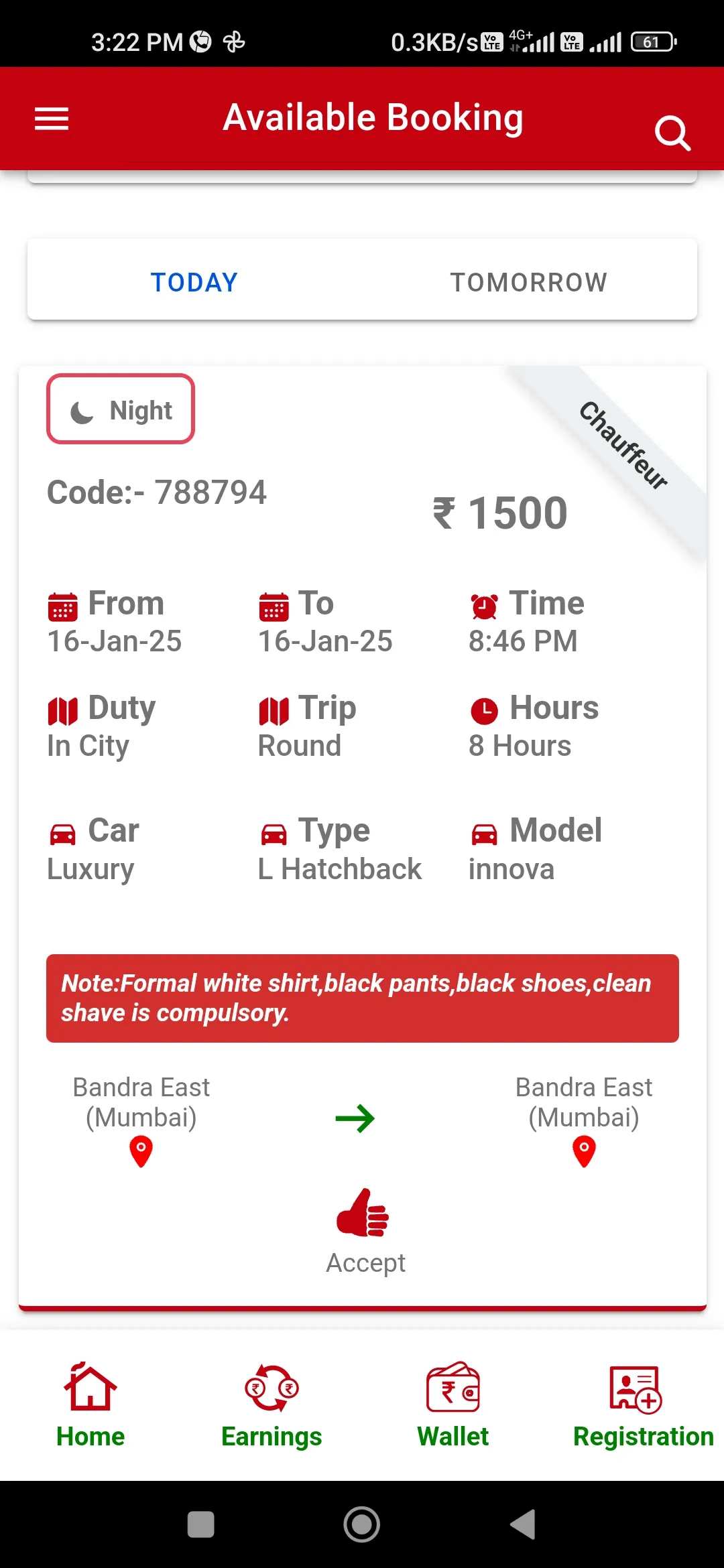Accept booking code 788794

point(364,1232)
